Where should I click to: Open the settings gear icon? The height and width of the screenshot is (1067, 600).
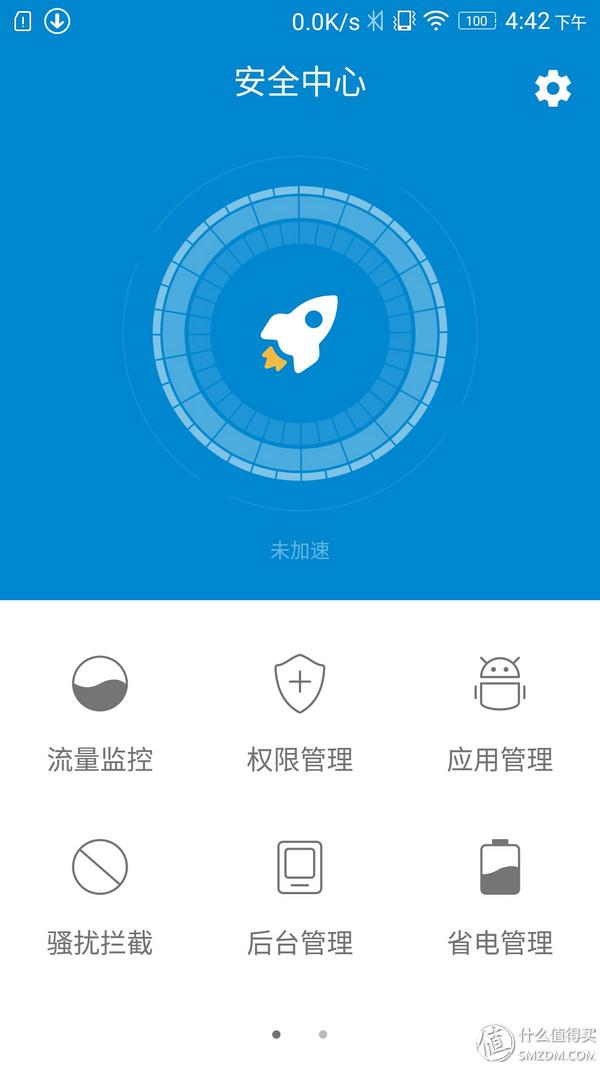tap(553, 89)
